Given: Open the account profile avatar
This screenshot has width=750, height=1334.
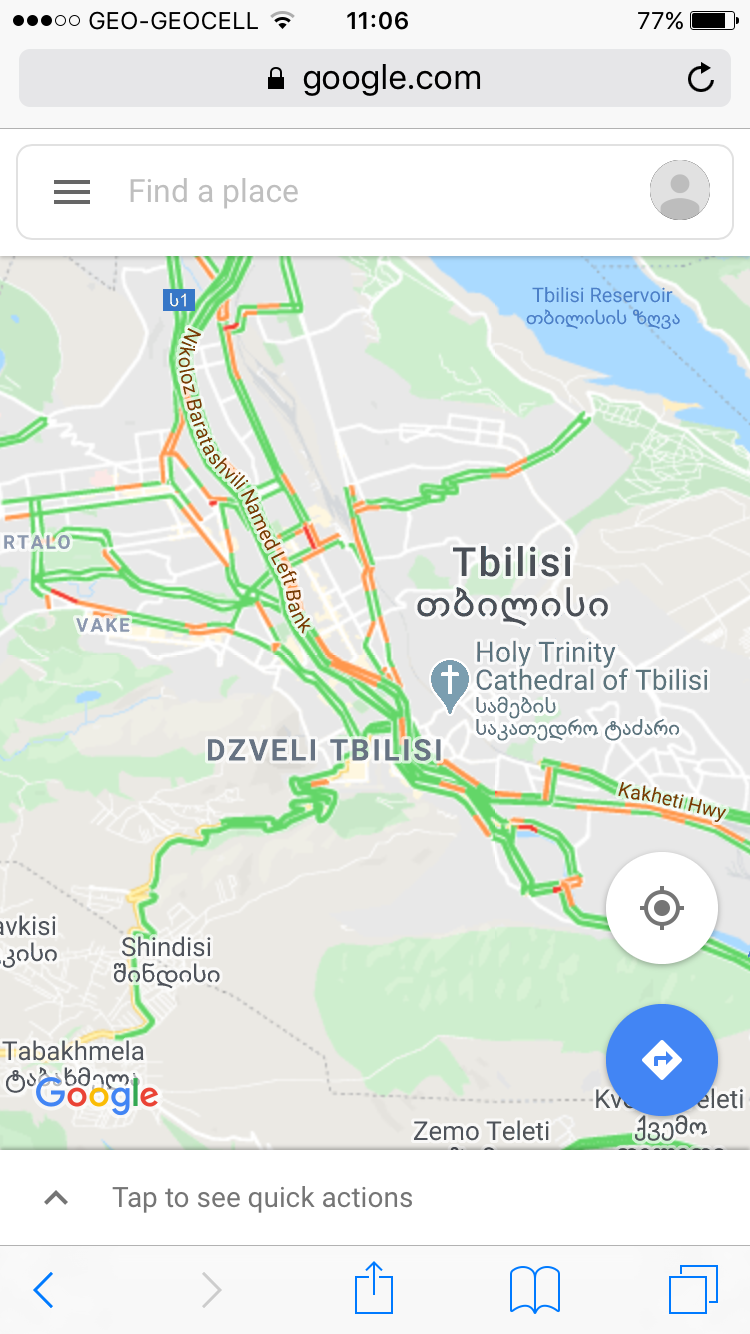Looking at the screenshot, I should coord(680,190).
